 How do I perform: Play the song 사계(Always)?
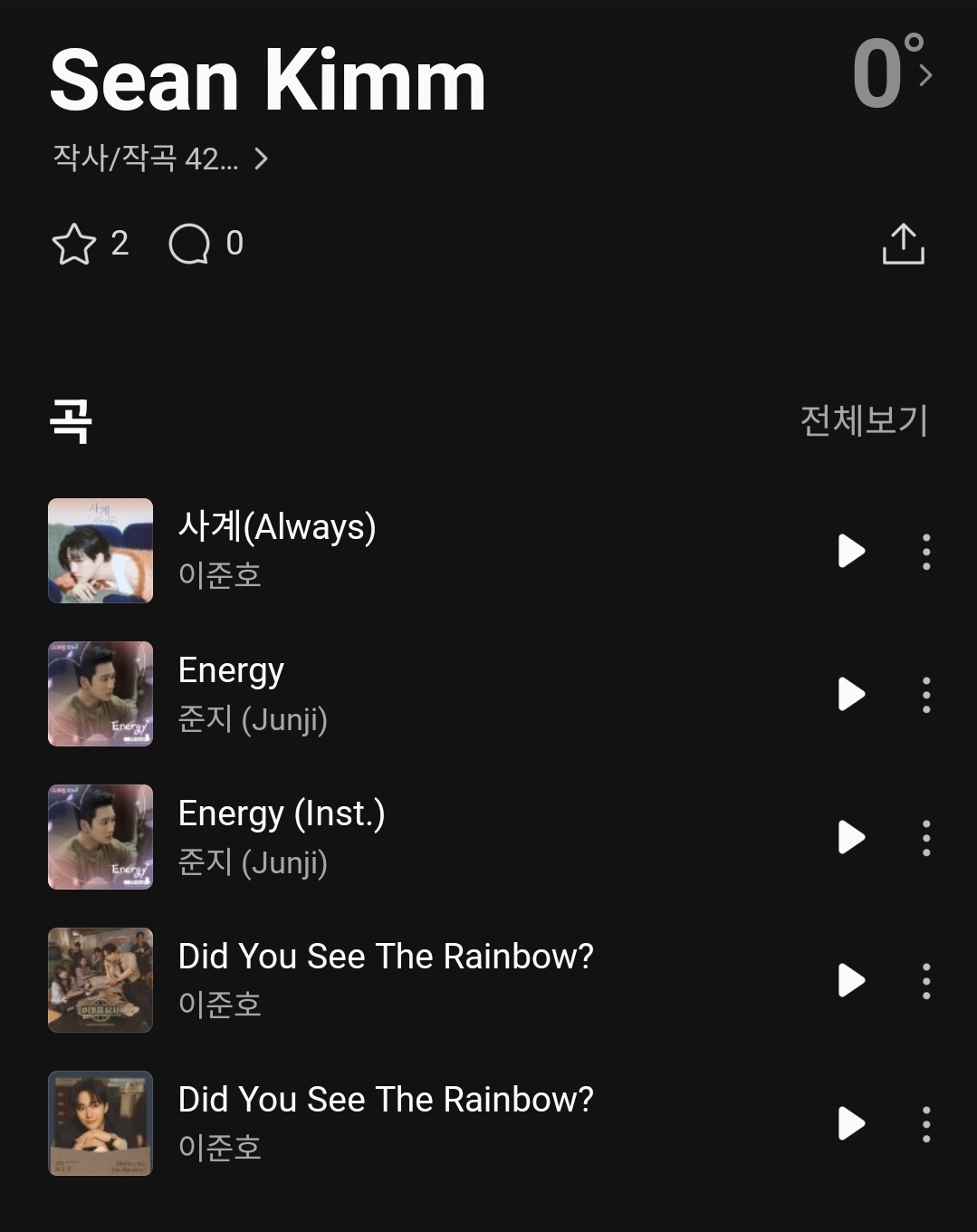coord(849,551)
